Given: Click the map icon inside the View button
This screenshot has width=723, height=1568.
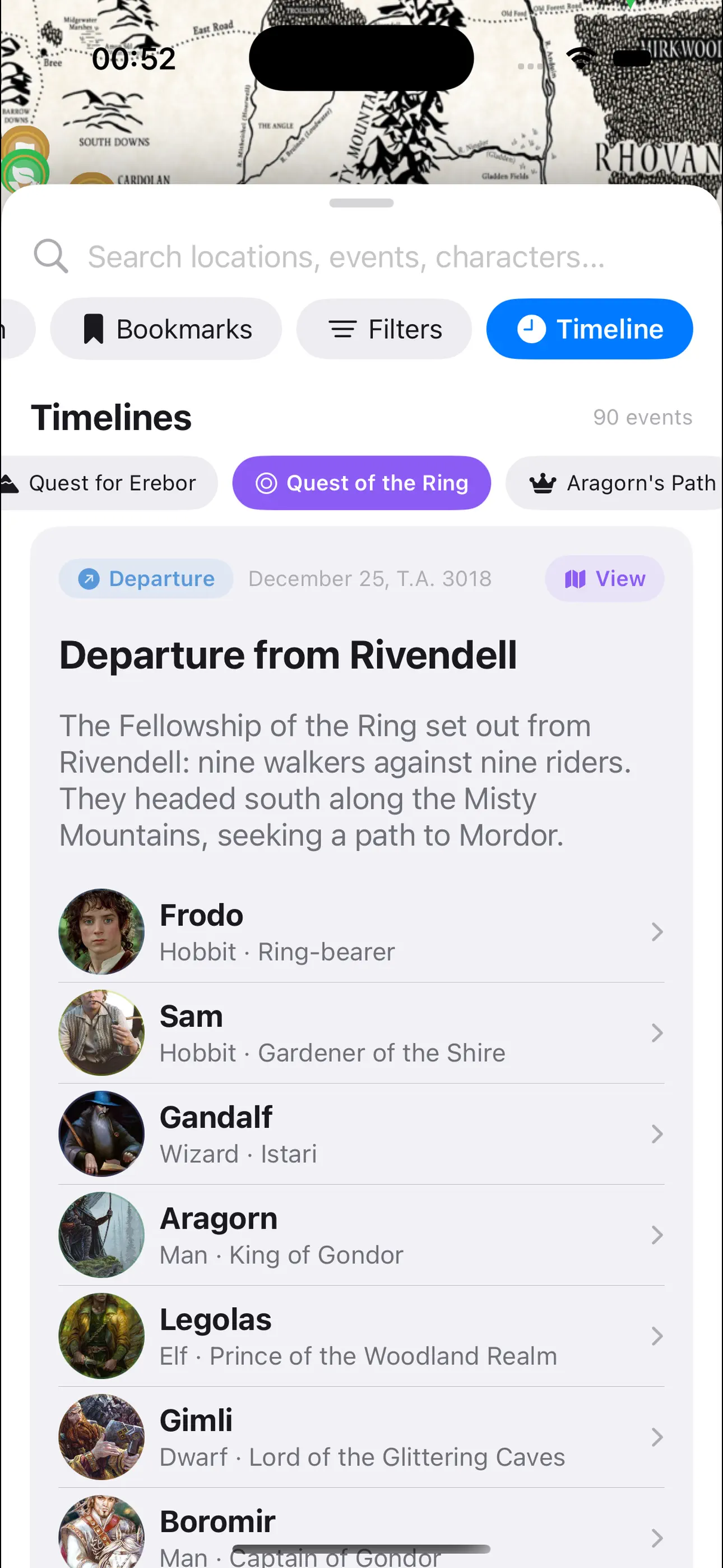Looking at the screenshot, I should [575, 578].
